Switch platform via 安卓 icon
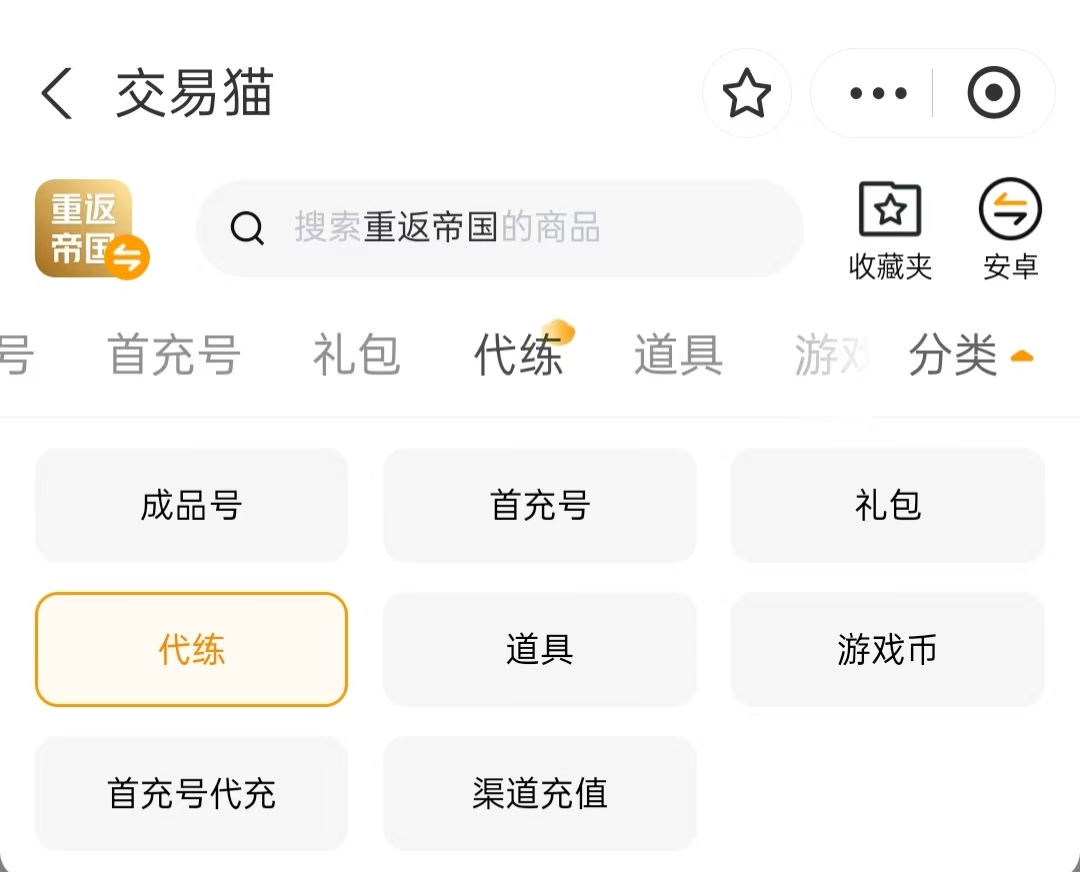 pyautogui.click(x=1010, y=230)
